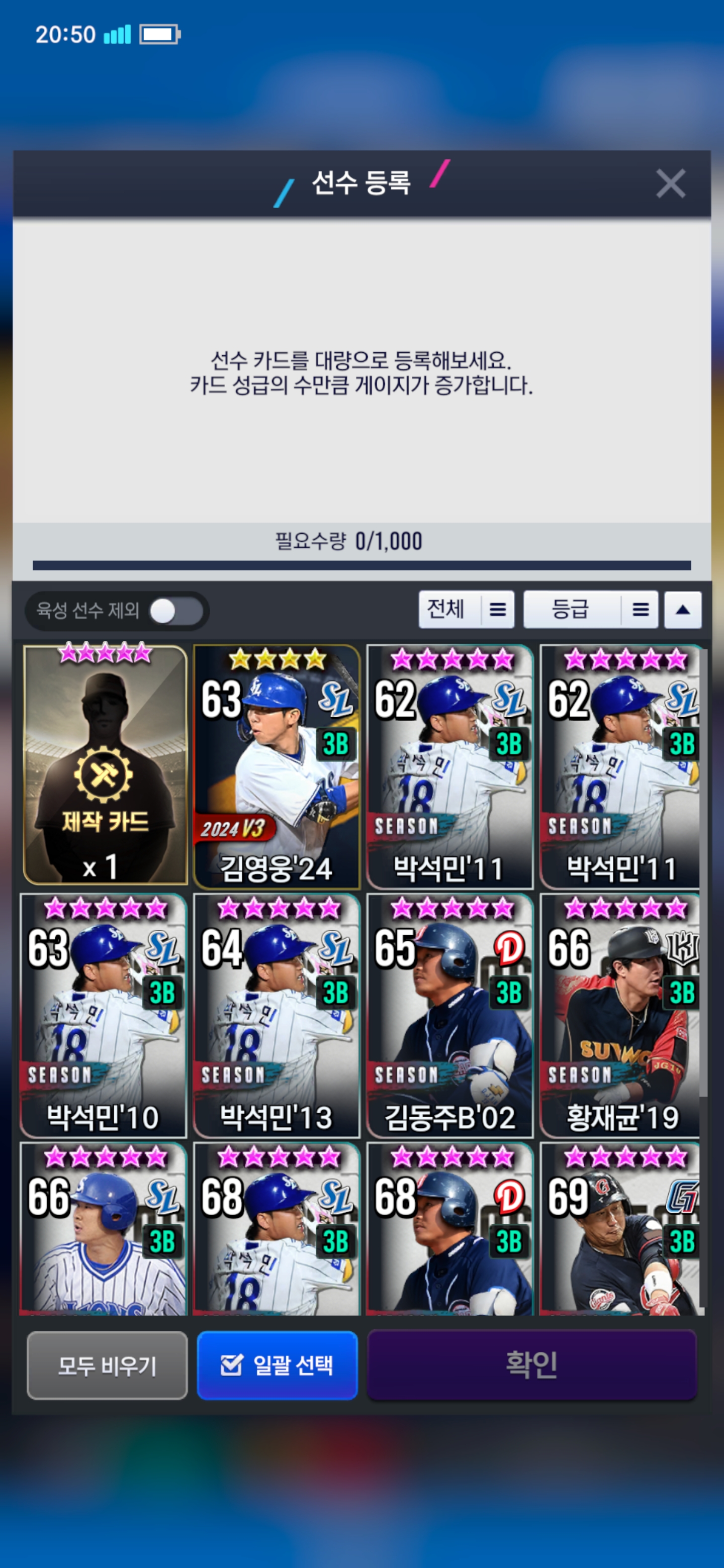Select the 박석민'10 player card
724x1568 pixels.
pos(104,1015)
